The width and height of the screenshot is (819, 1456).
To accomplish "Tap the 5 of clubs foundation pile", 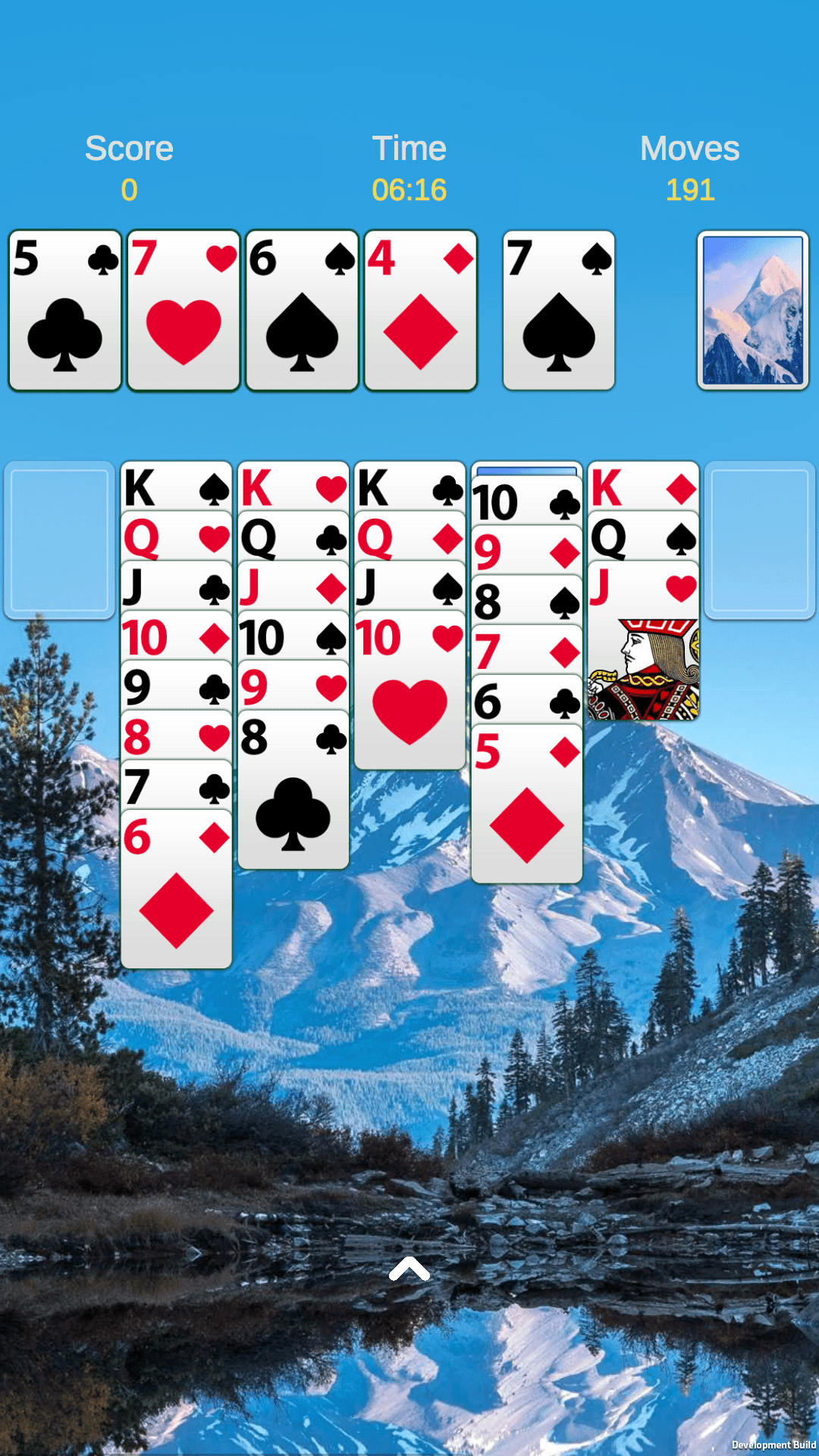I will [65, 310].
